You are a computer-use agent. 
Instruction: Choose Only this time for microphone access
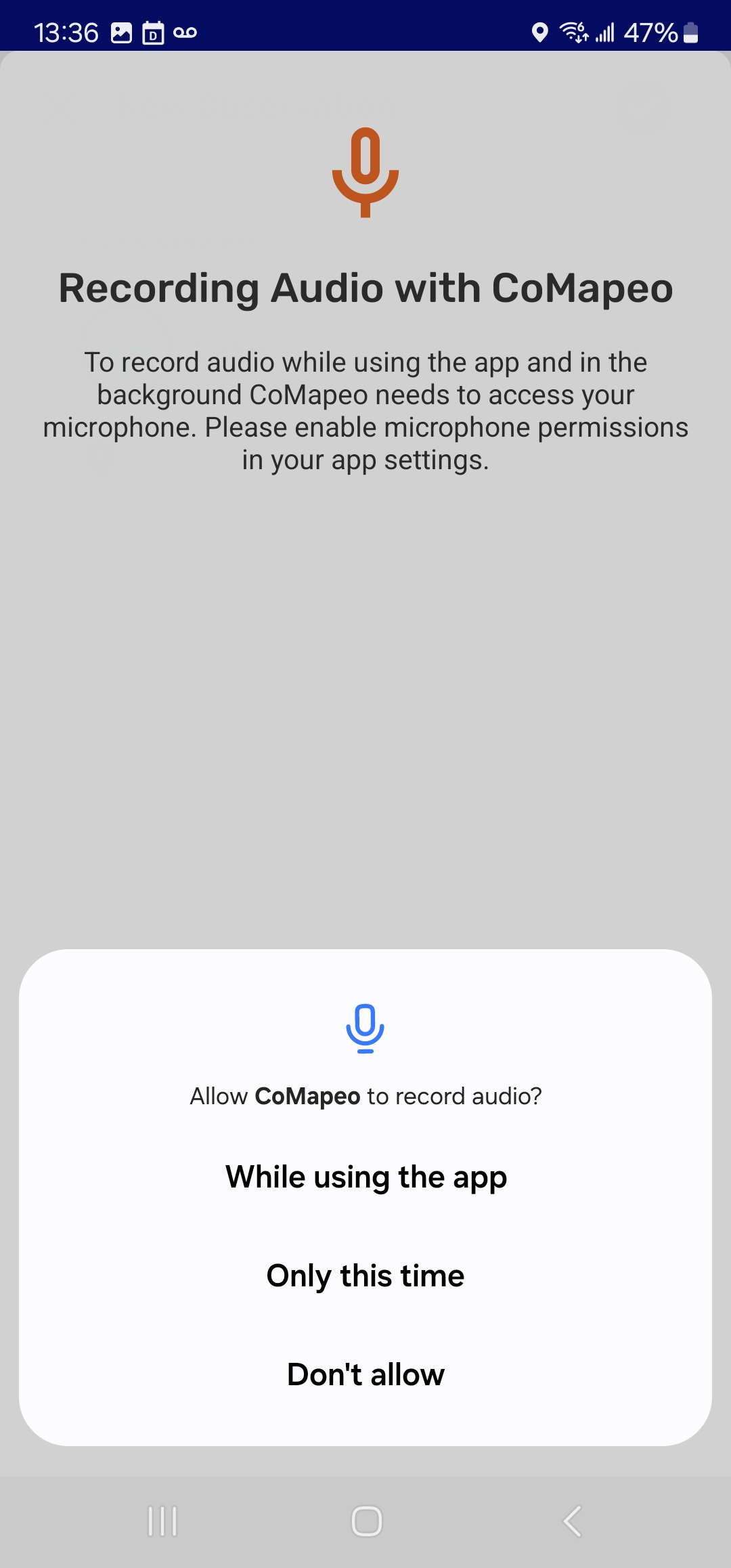click(365, 1276)
